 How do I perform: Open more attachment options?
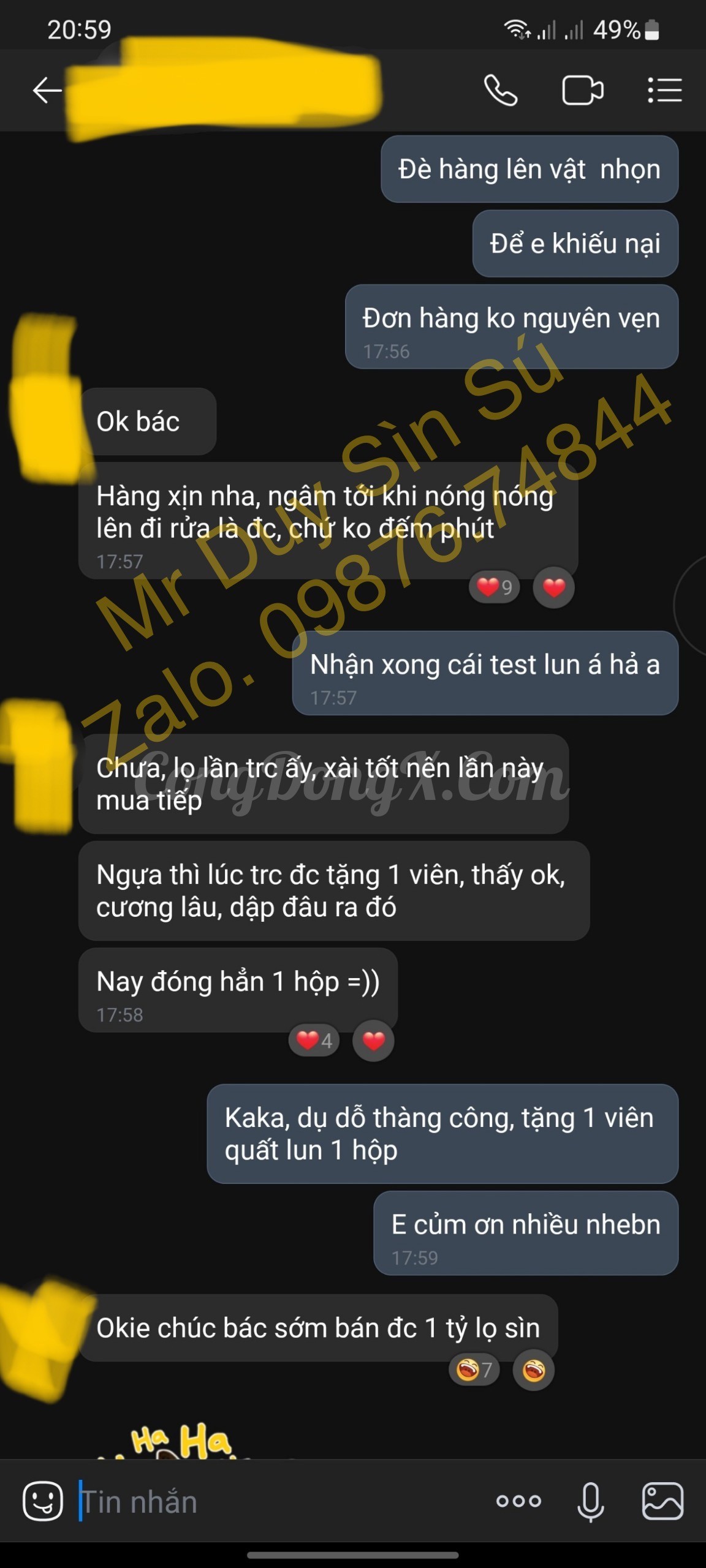pos(518,1501)
